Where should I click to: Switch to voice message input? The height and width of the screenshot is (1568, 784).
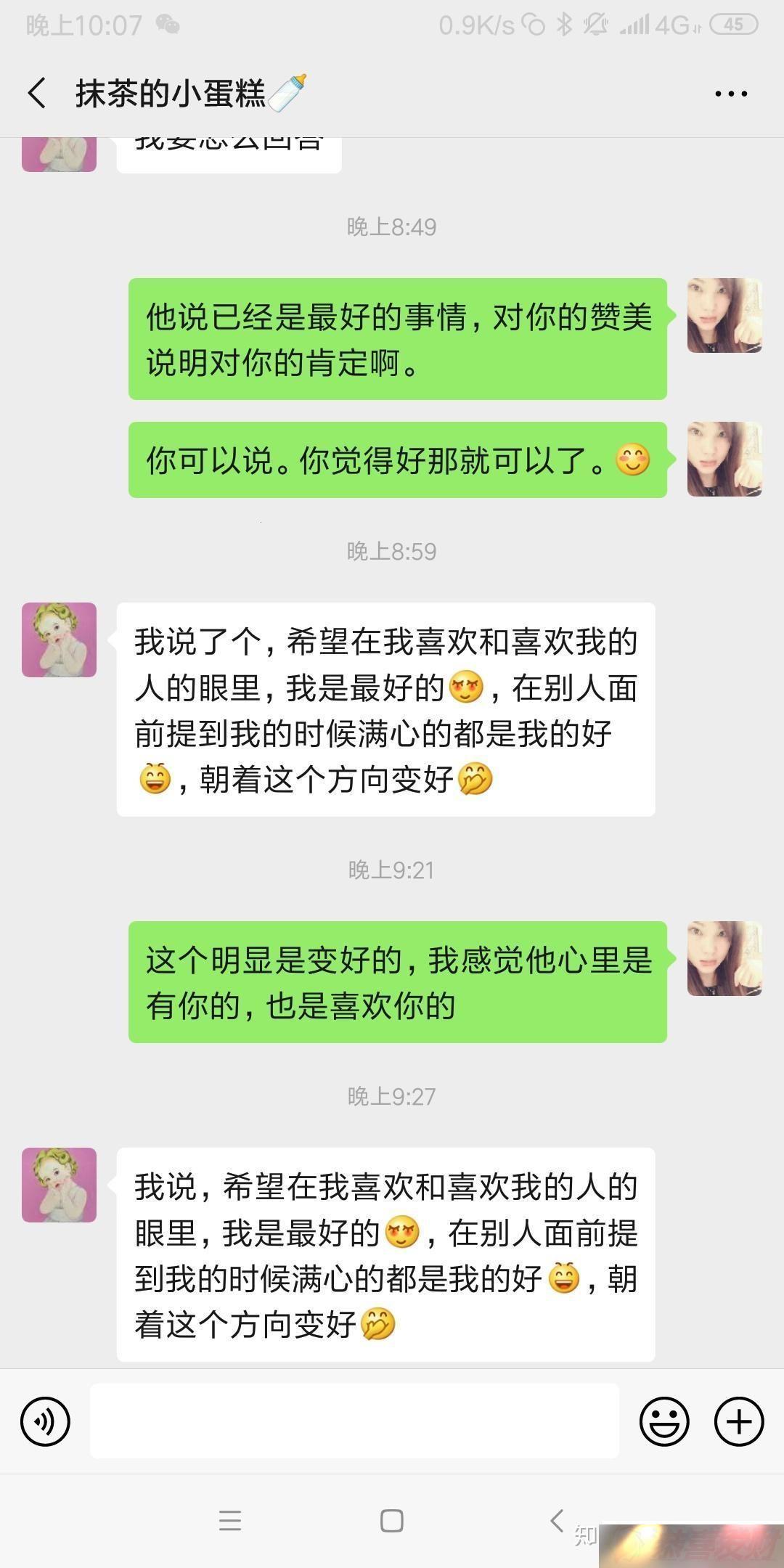(x=46, y=1421)
